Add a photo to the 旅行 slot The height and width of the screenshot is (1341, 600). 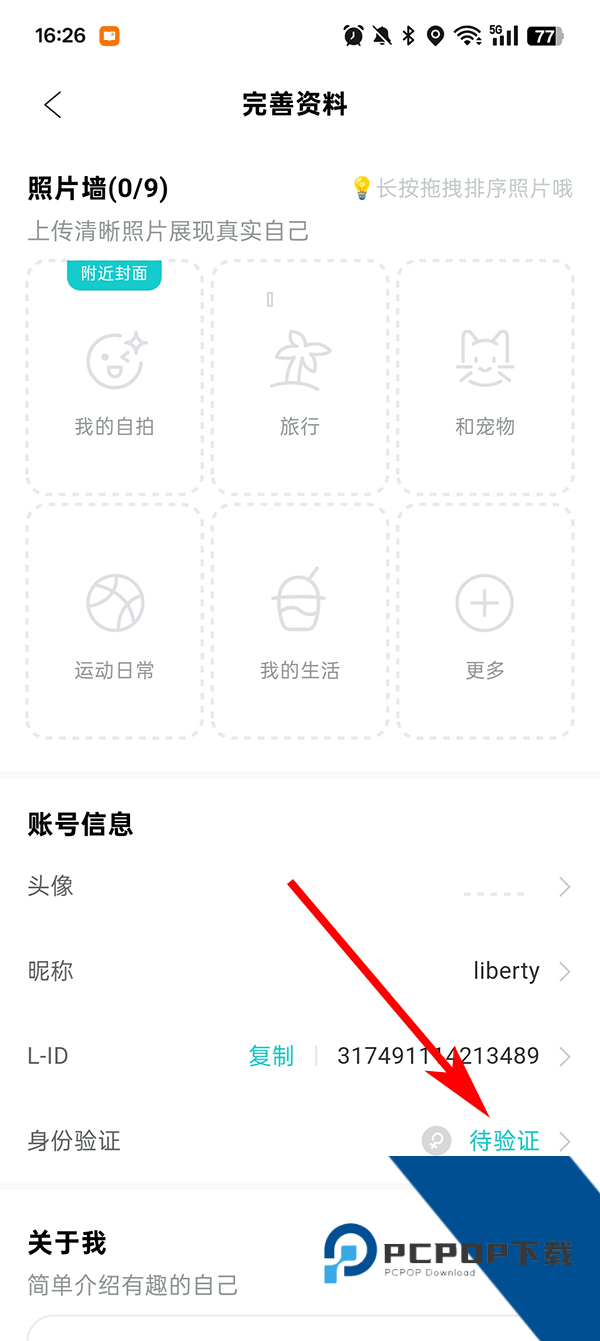(300, 378)
